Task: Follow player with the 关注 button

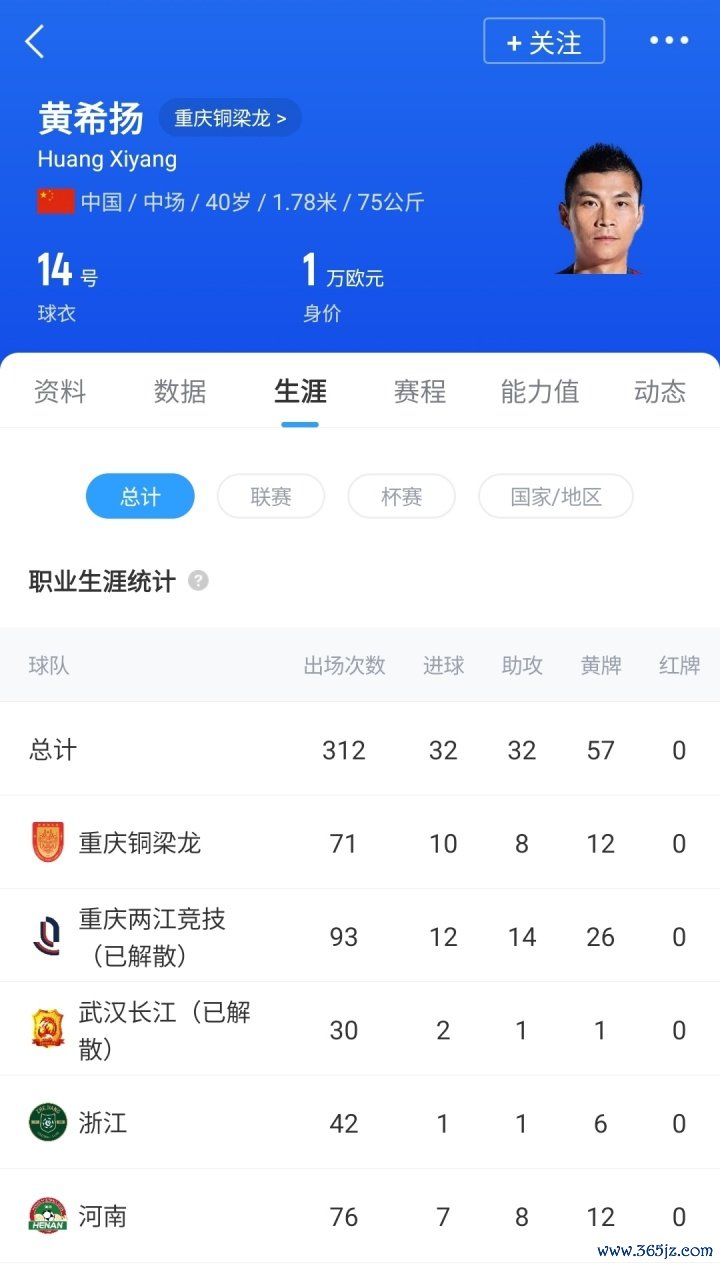Action: point(544,42)
